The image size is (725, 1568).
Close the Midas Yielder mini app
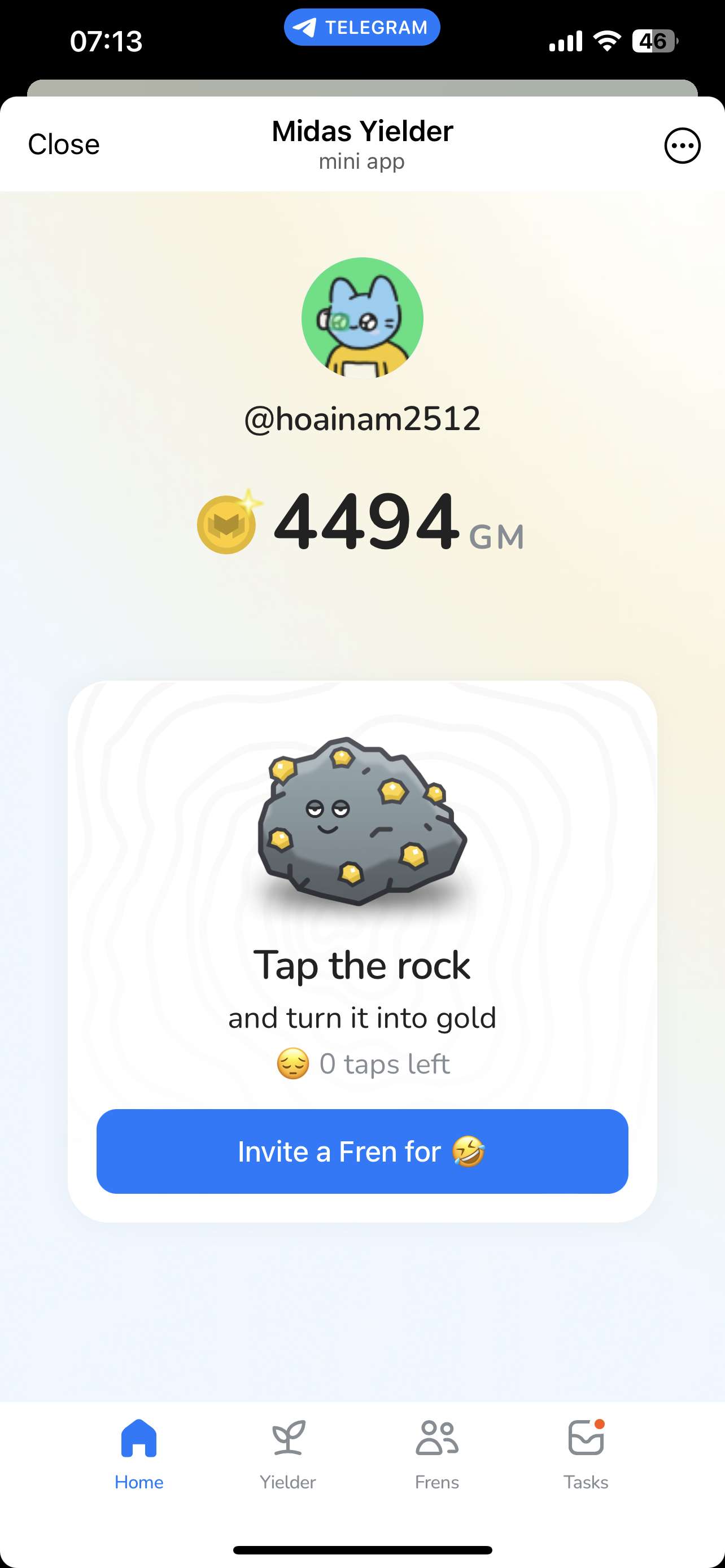[x=63, y=145]
